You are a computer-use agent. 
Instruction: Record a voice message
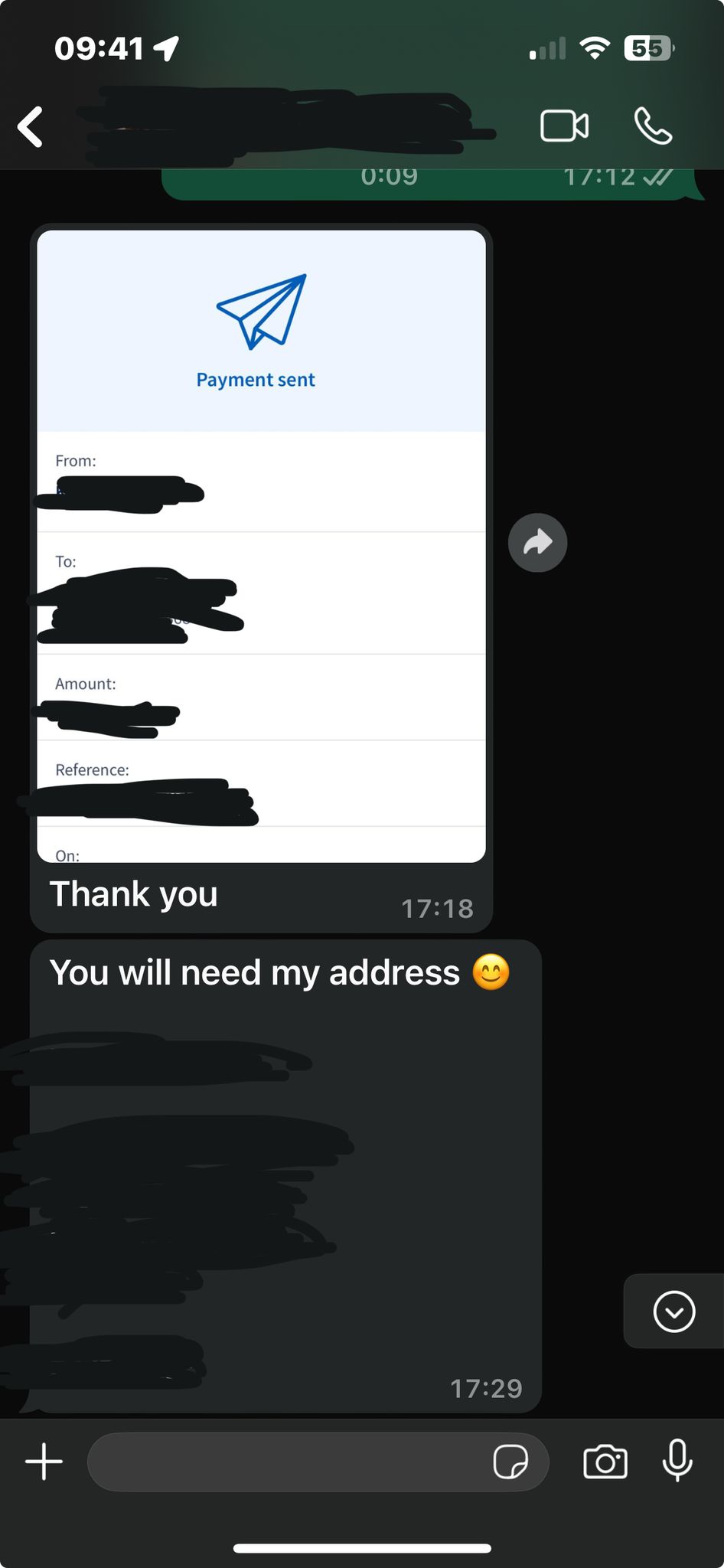[x=677, y=1461]
